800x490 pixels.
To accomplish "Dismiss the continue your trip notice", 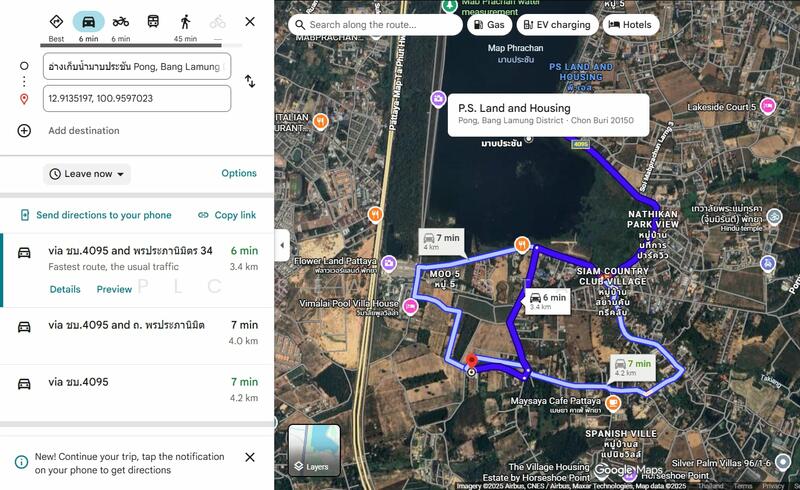I will [x=250, y=457].
